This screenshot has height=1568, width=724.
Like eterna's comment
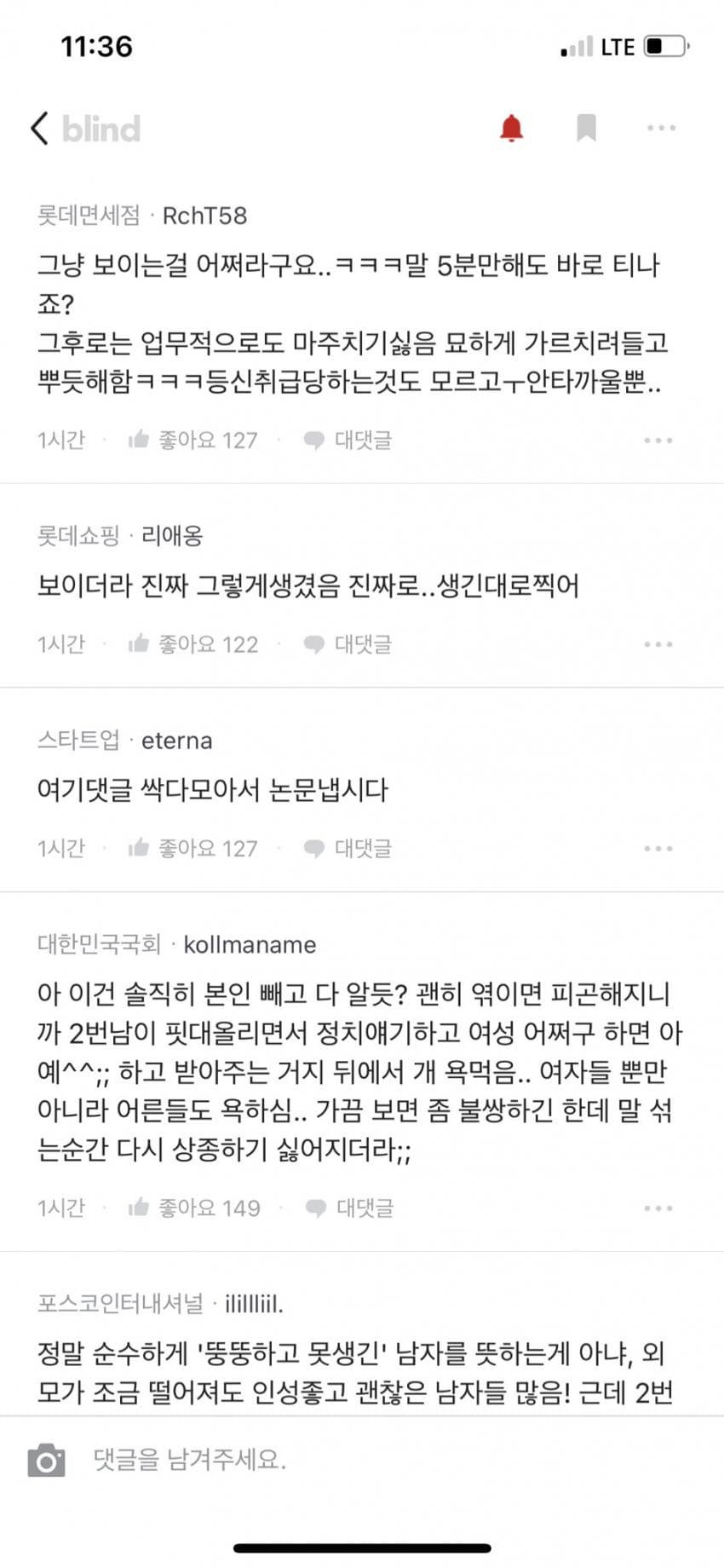point(192,848)
